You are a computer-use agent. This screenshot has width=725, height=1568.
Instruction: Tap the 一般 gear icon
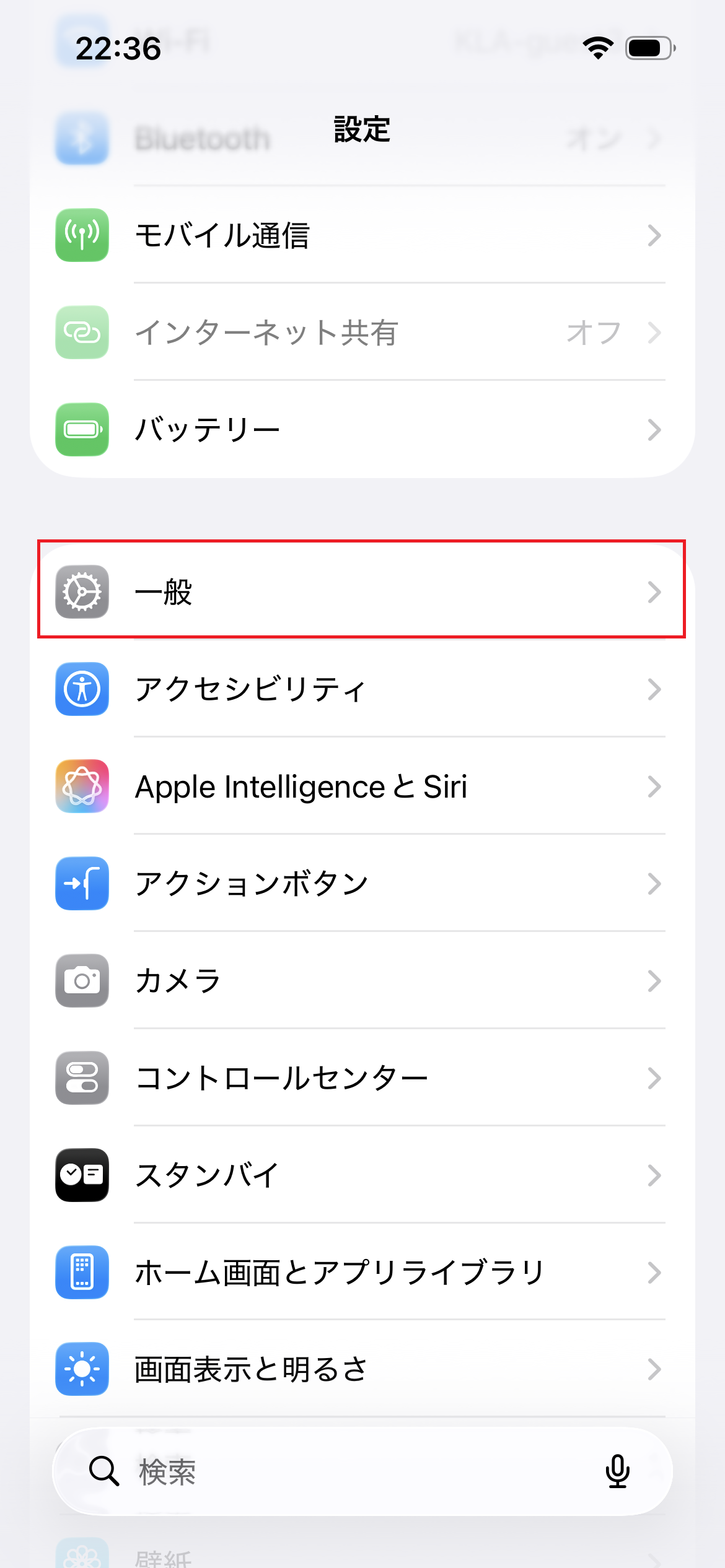pos(81,593)
